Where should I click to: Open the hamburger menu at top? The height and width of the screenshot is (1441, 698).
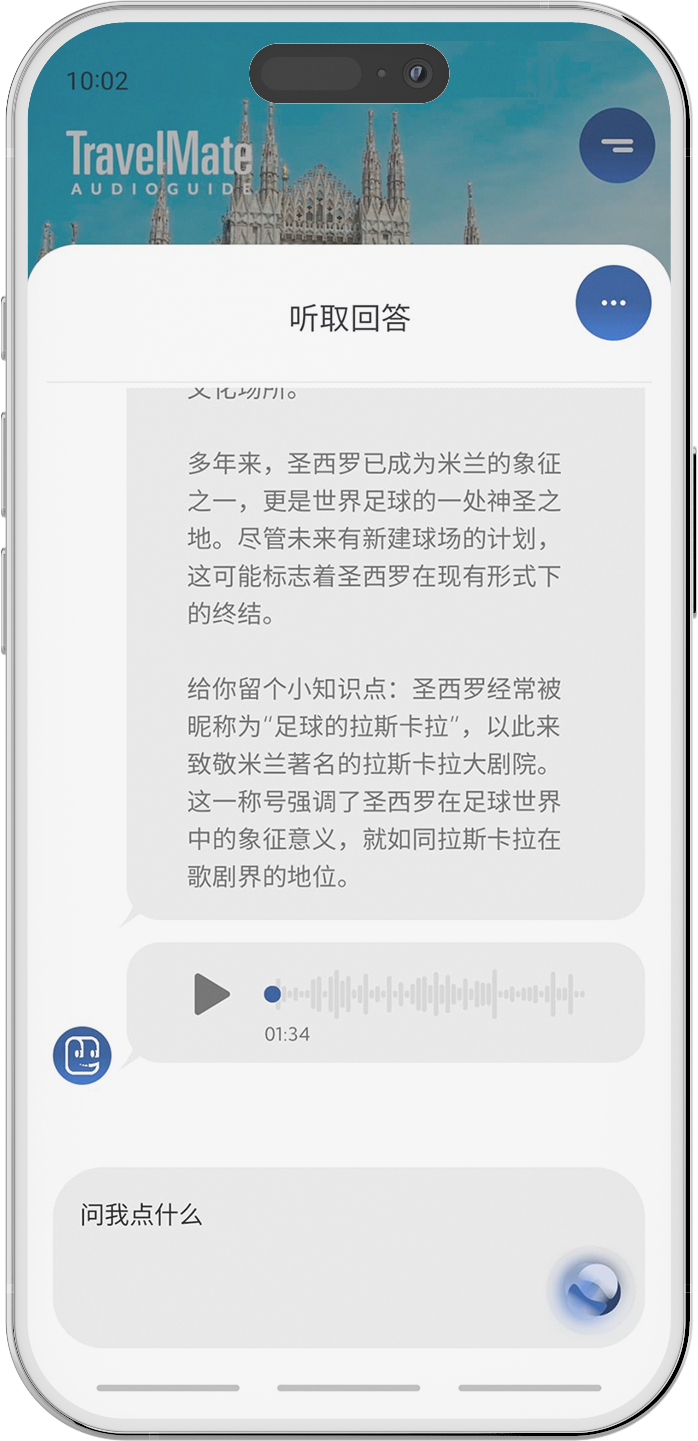[617, 146]
